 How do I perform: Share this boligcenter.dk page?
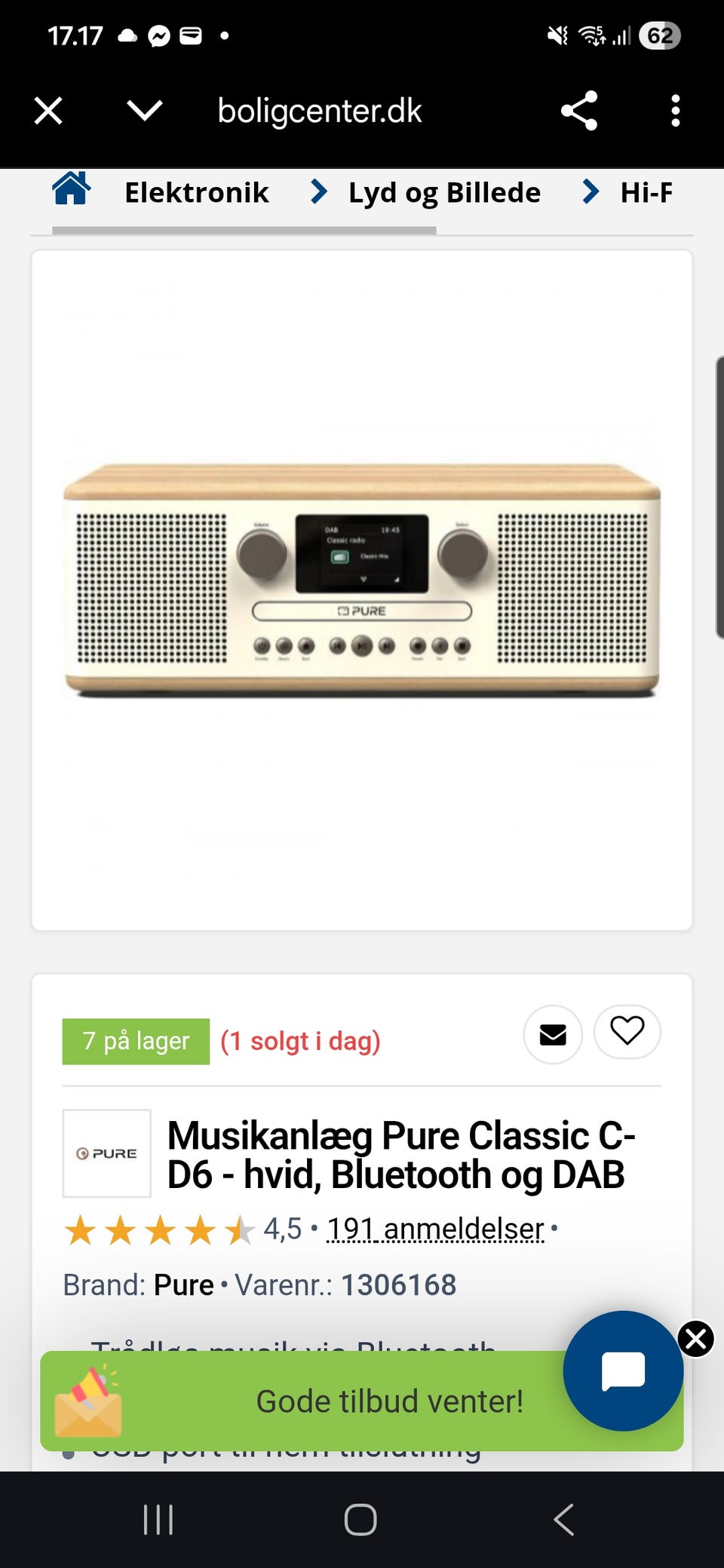[579, 111]
